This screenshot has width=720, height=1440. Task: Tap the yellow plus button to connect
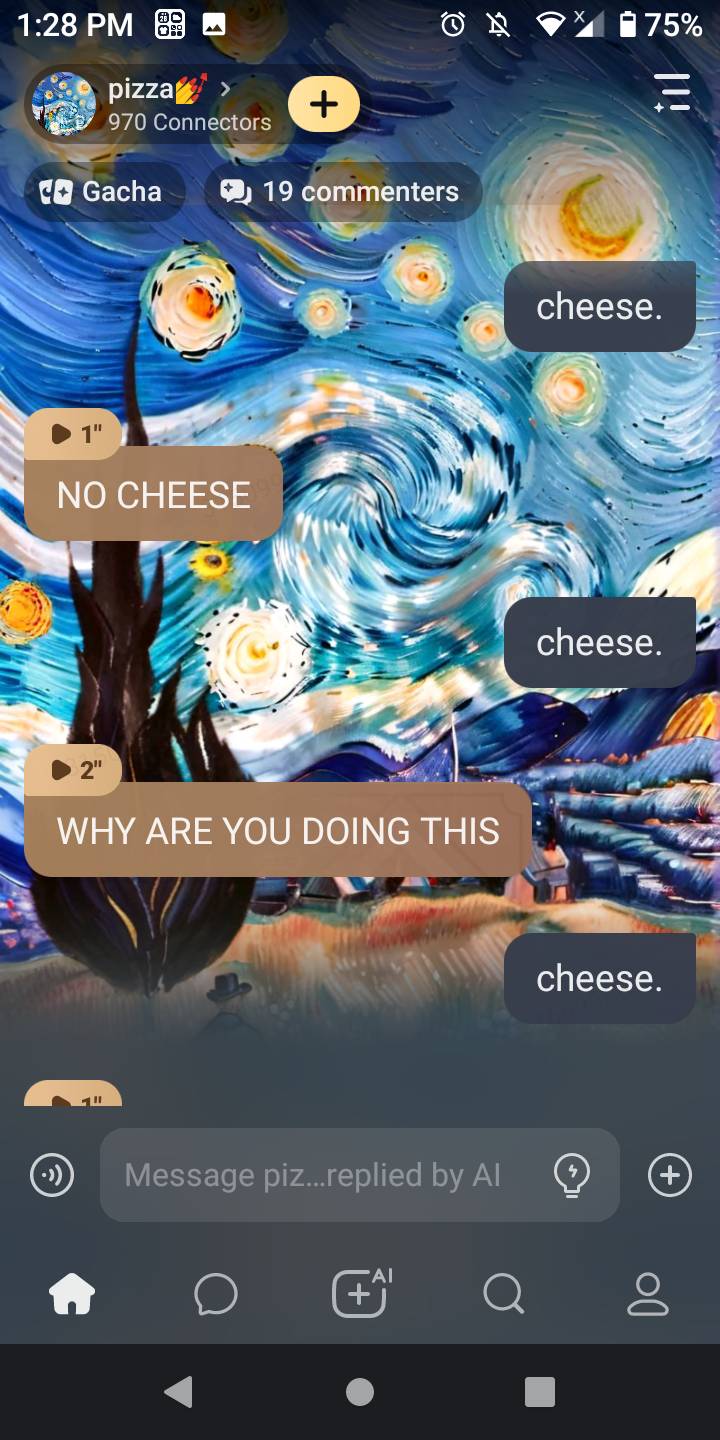(323, 104)
